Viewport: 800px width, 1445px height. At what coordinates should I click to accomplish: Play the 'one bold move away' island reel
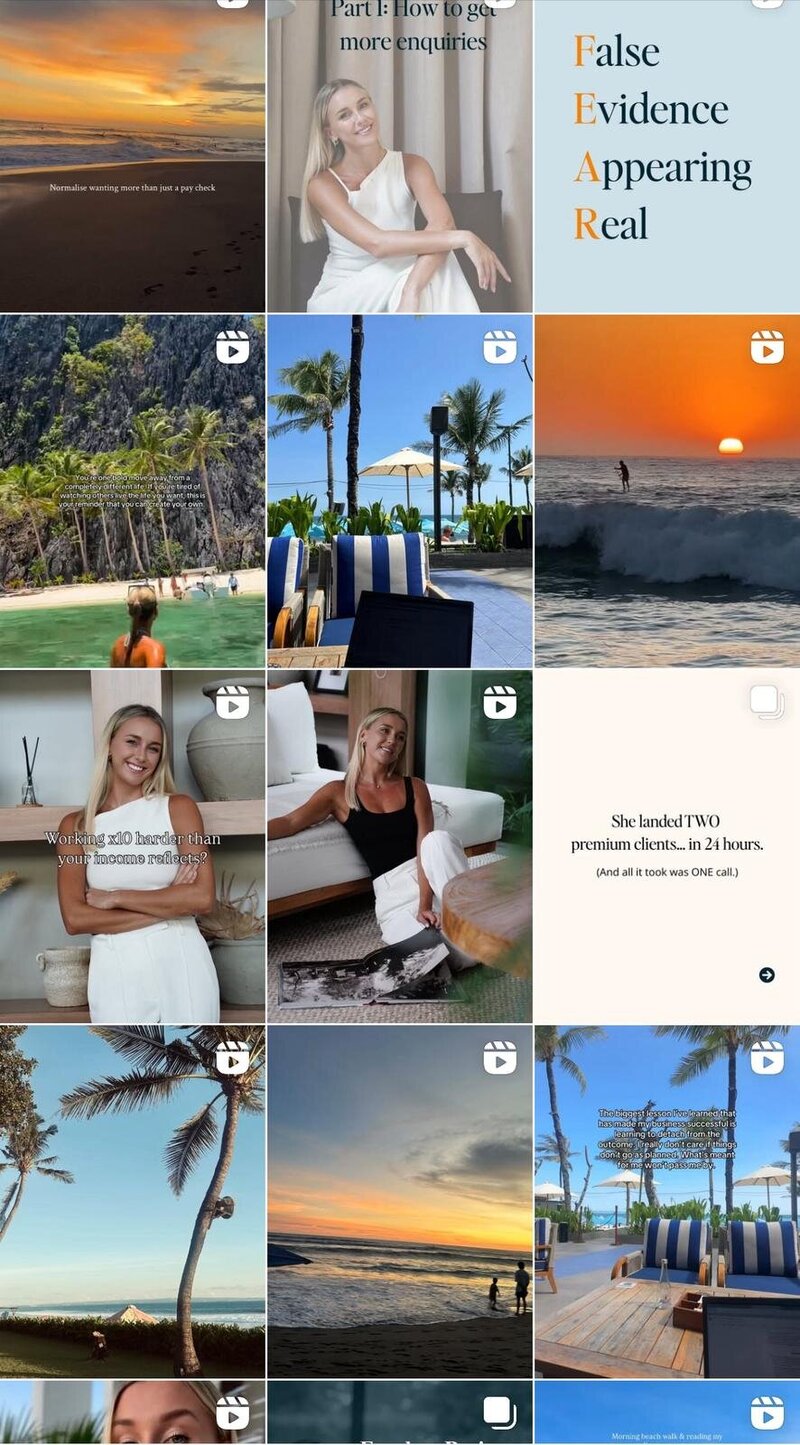click(132, 491)
